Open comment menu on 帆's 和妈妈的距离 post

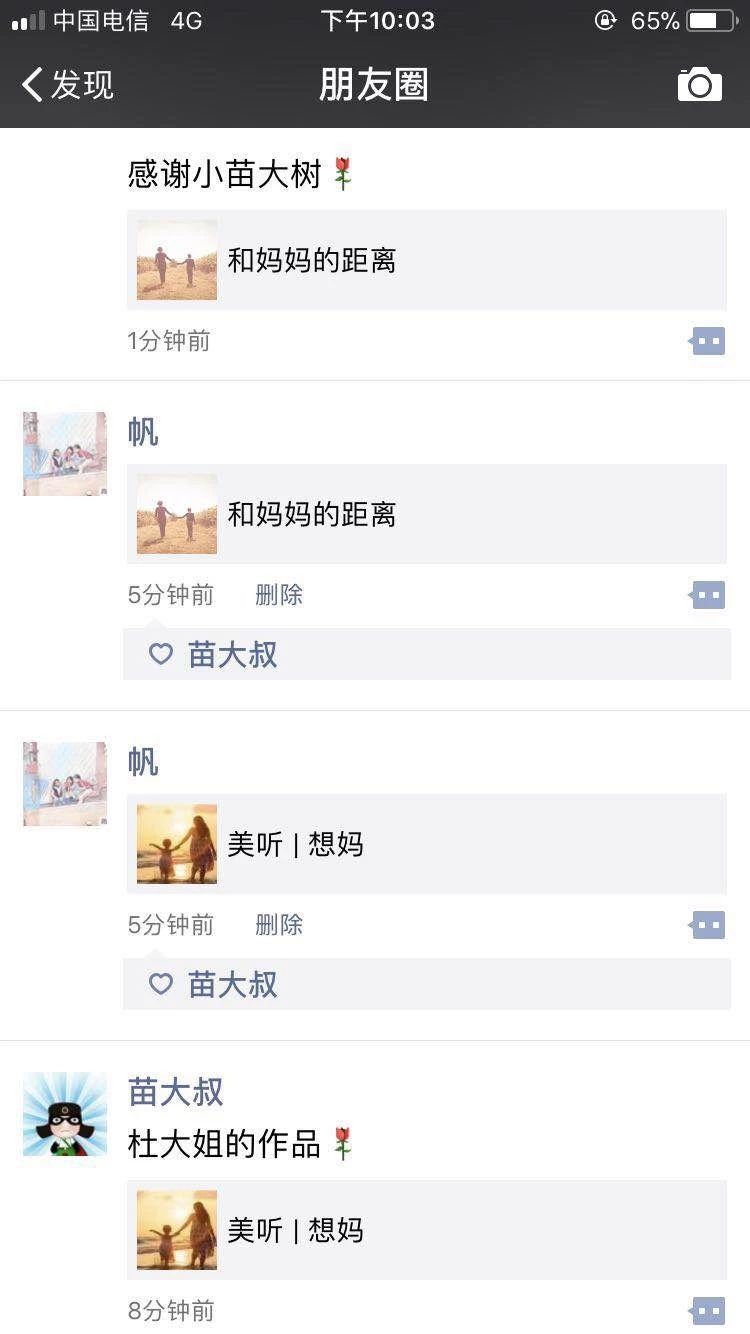click(x=708, y=596)
